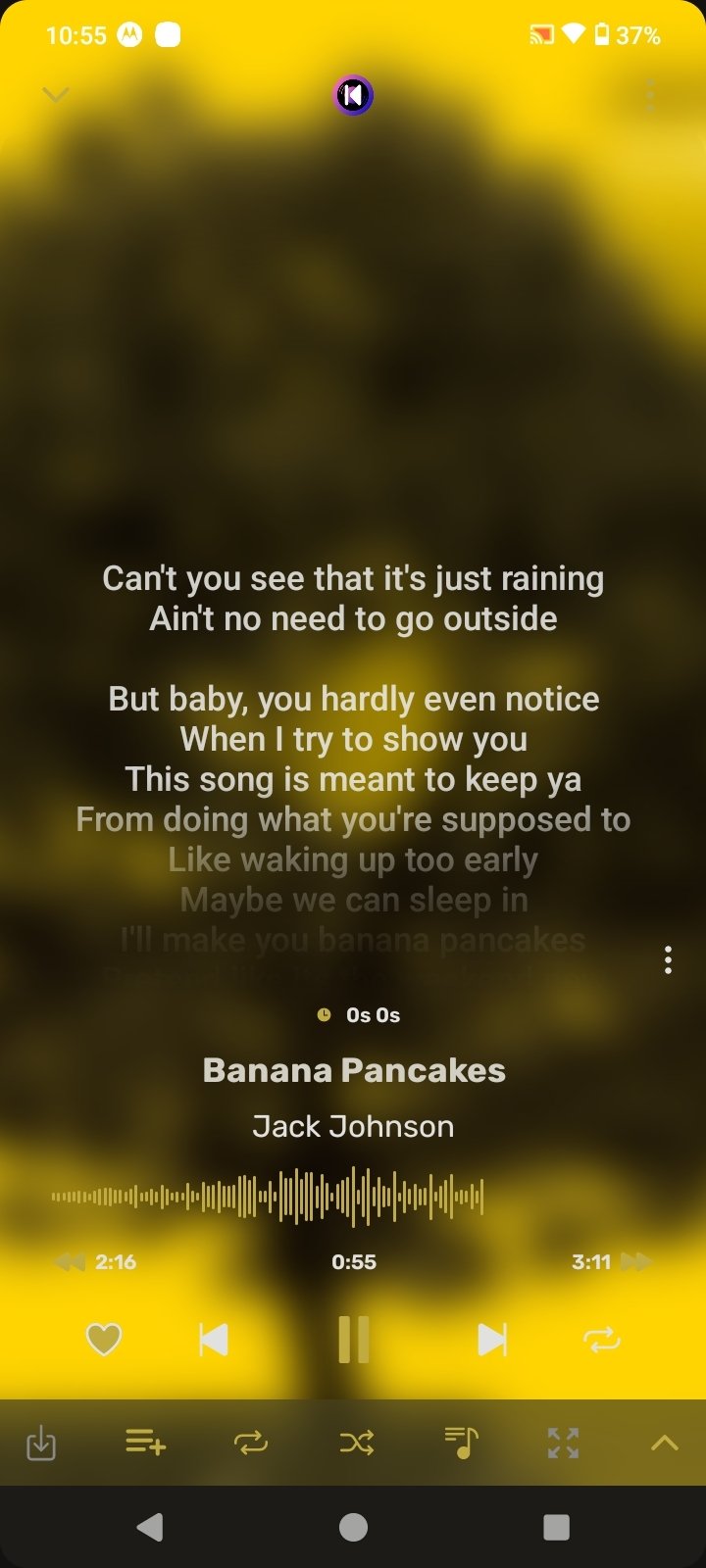This screenshot has width=706, height=1568.
Task: Favorite Banana Pancakes with the heart icon
Action: (x=104, y=1339)
